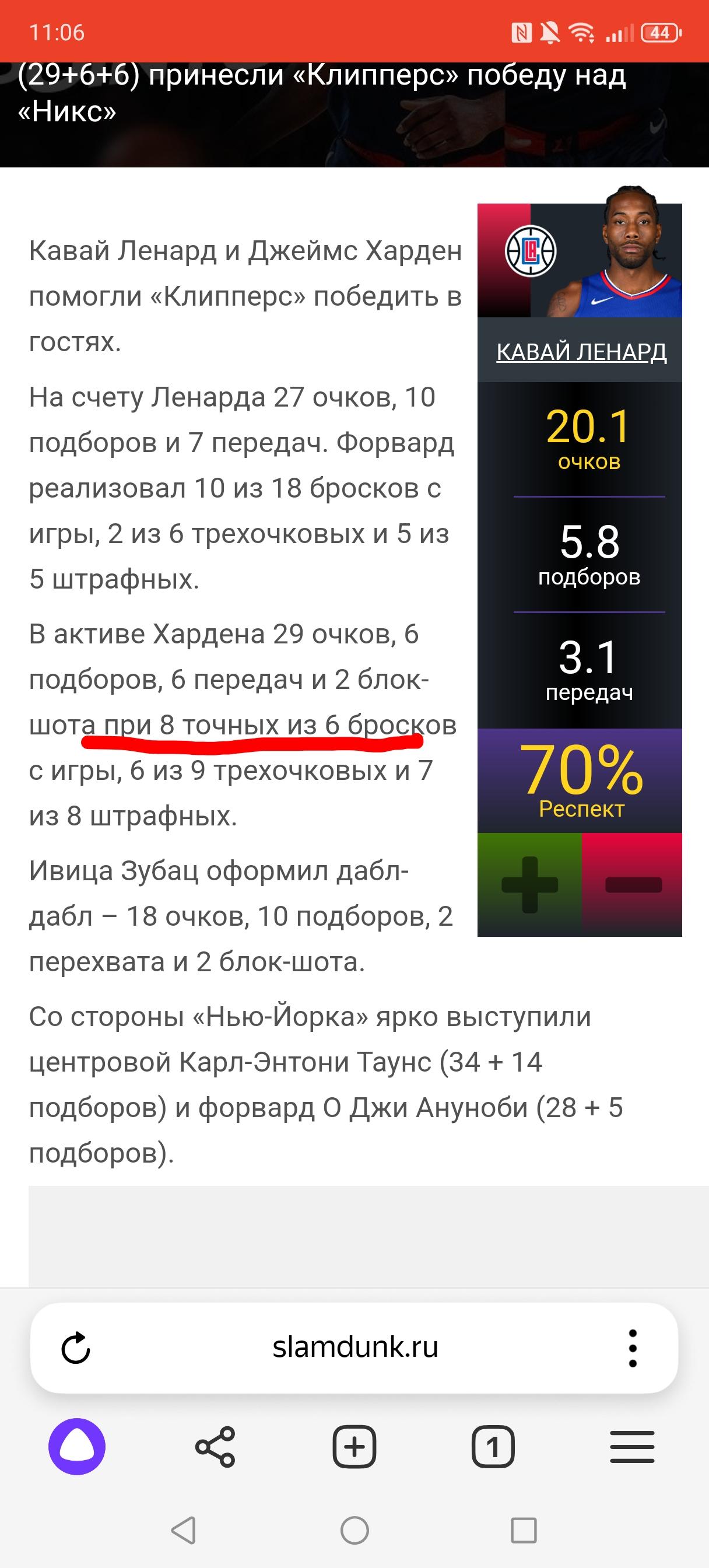709x1568 pixels.
Task: Launch the Alice voice assistant
Action: point(77,1445)
